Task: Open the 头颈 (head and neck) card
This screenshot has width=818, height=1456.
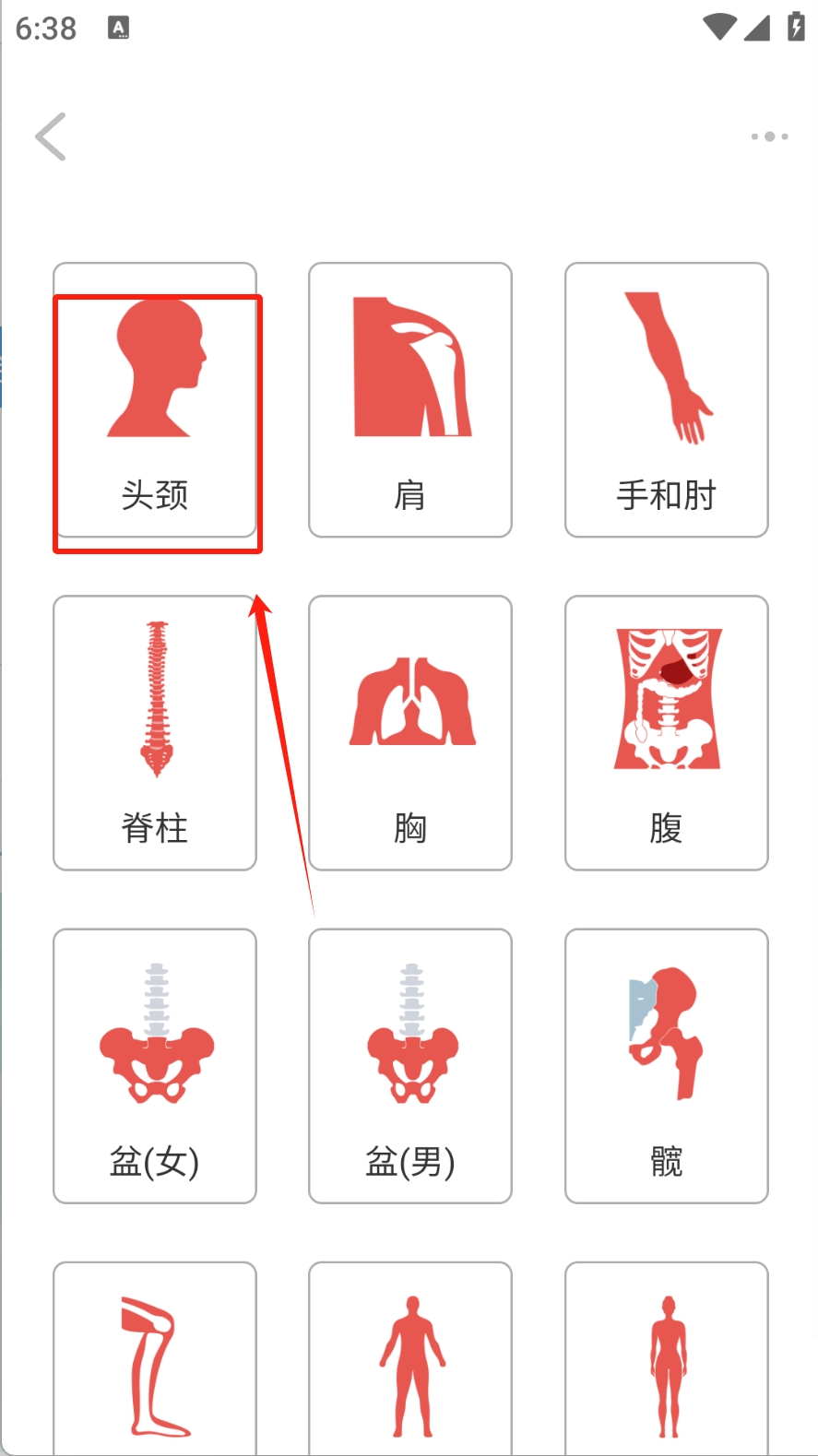Action: (x=155, y=401)
